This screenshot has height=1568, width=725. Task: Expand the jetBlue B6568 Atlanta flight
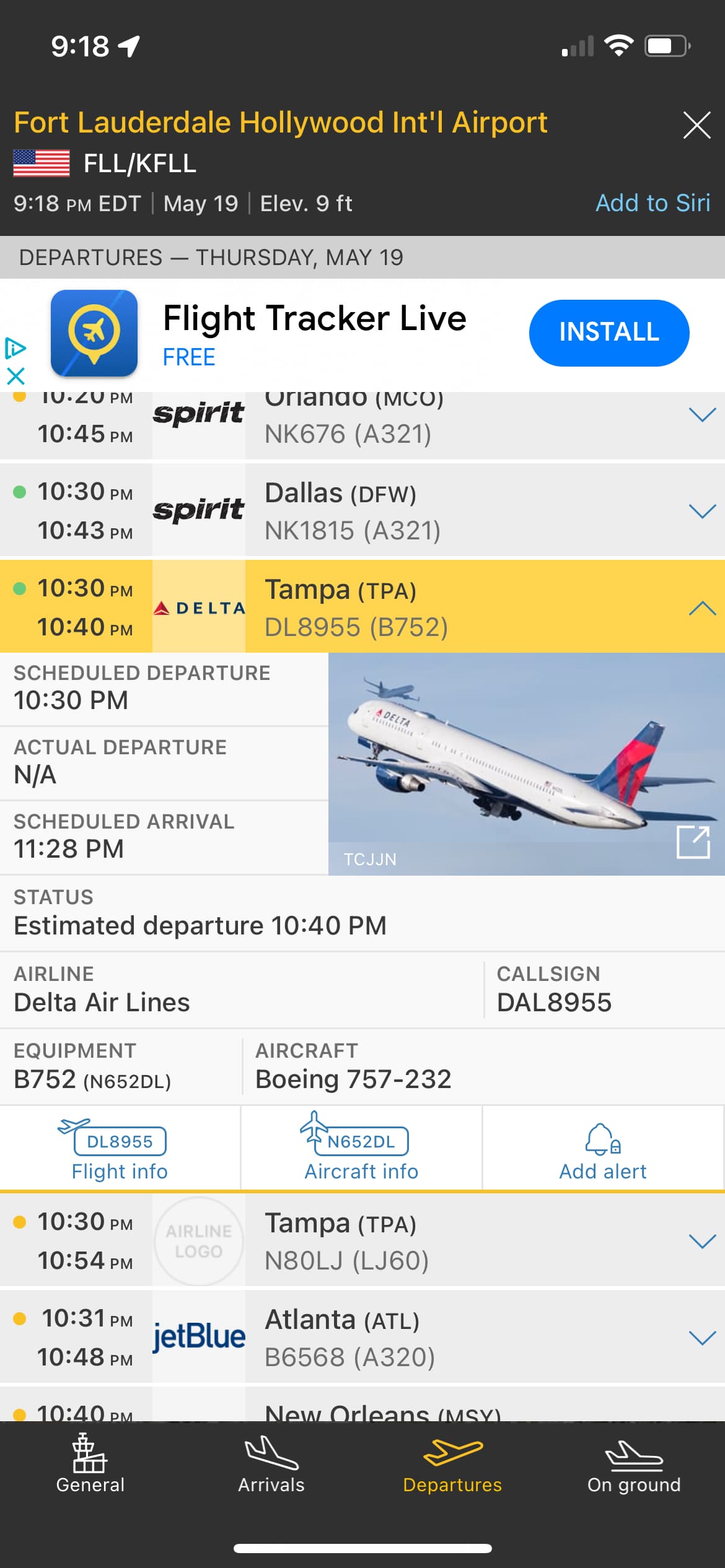click(x=702, y=1338)
